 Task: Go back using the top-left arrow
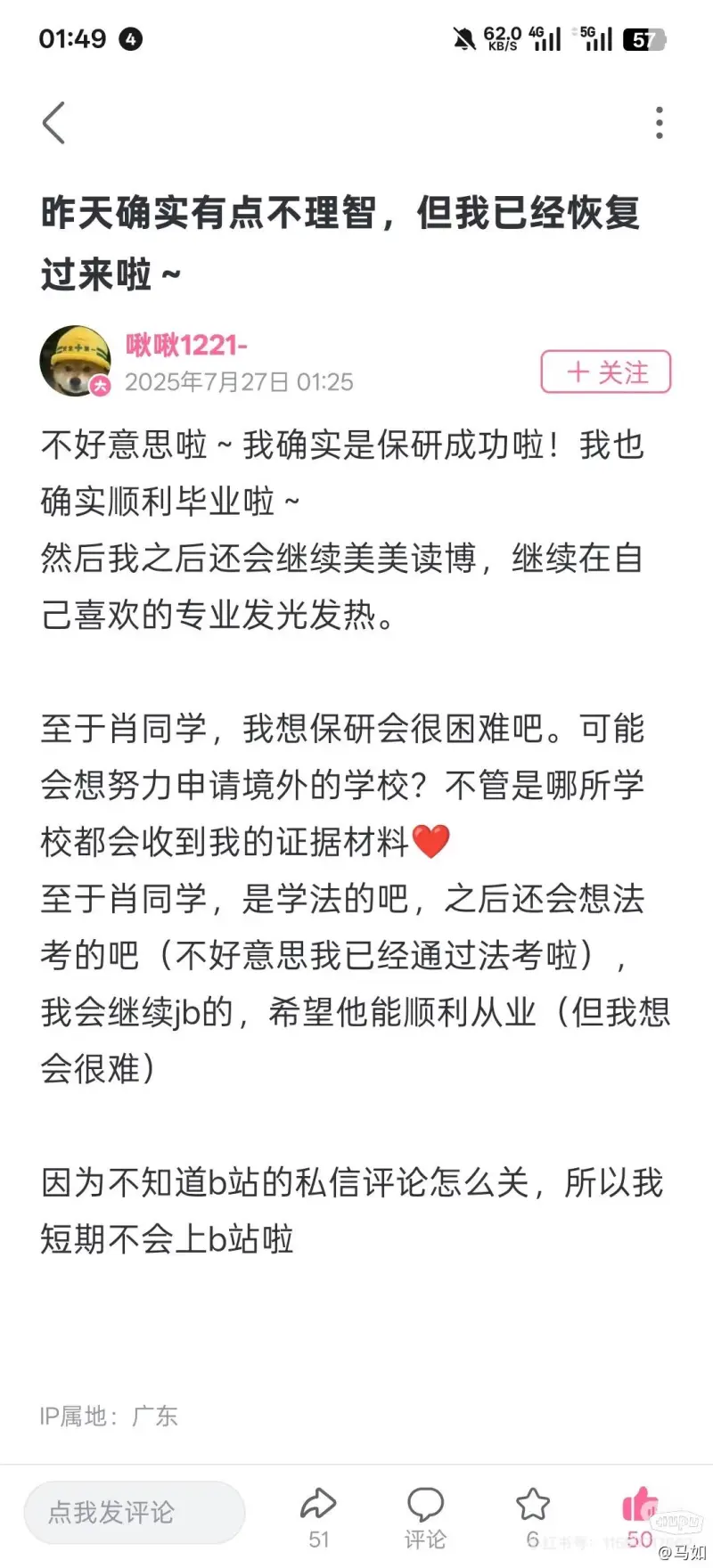(x=54, y=123)
